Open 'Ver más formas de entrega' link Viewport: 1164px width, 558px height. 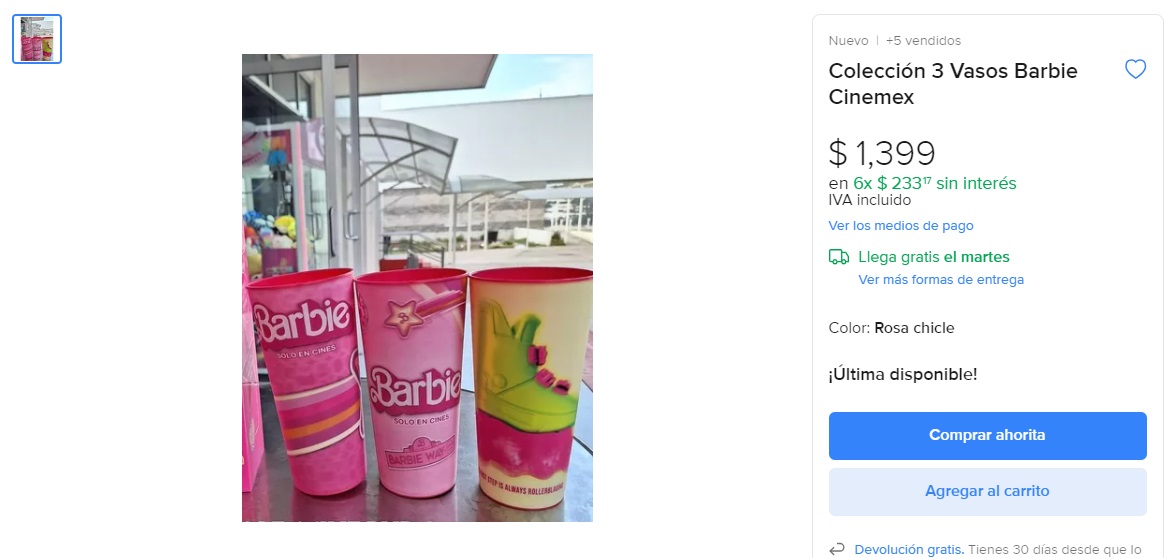point(940,280)
